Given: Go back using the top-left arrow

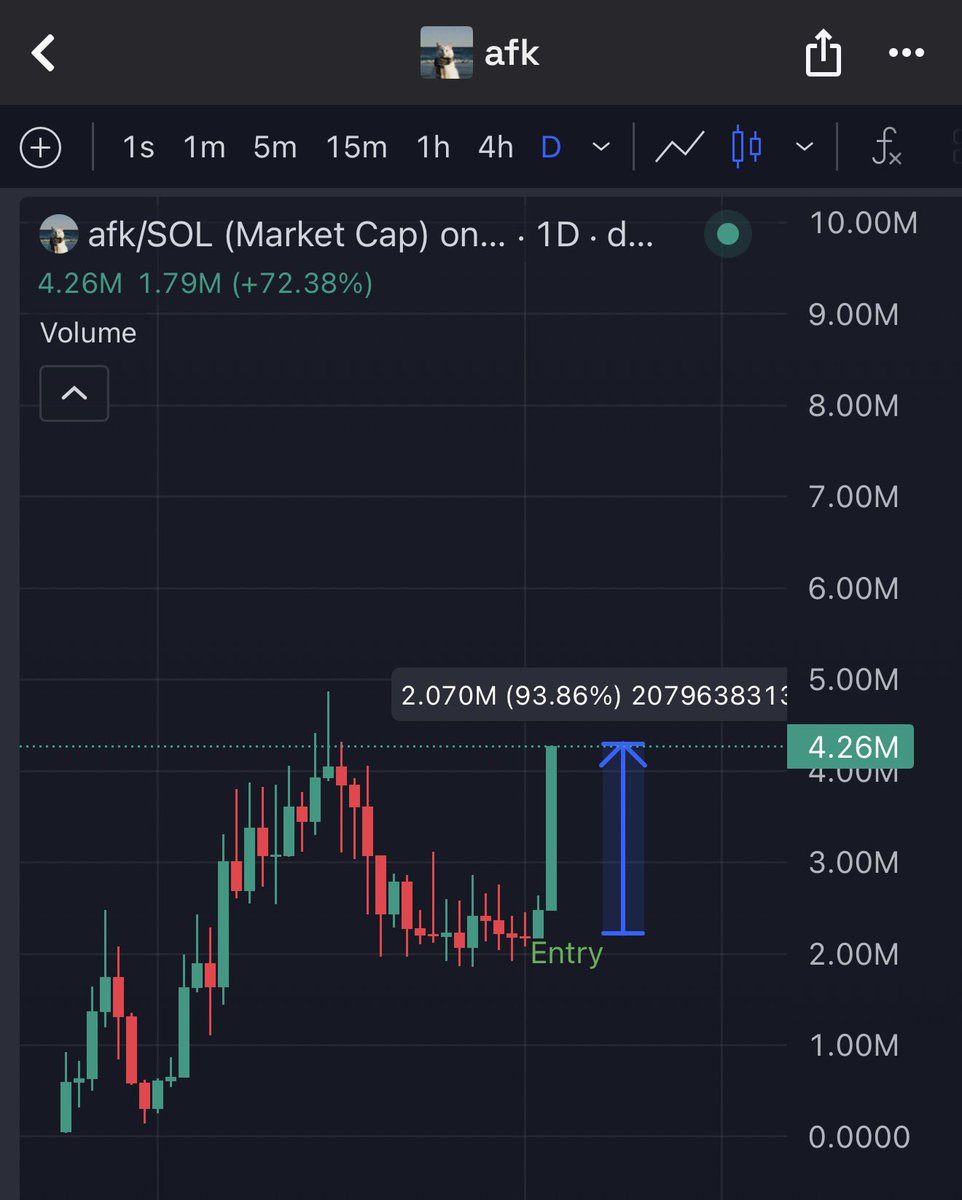Looking at the screenshot, I should pyautogui.click(x=44, y=53).
